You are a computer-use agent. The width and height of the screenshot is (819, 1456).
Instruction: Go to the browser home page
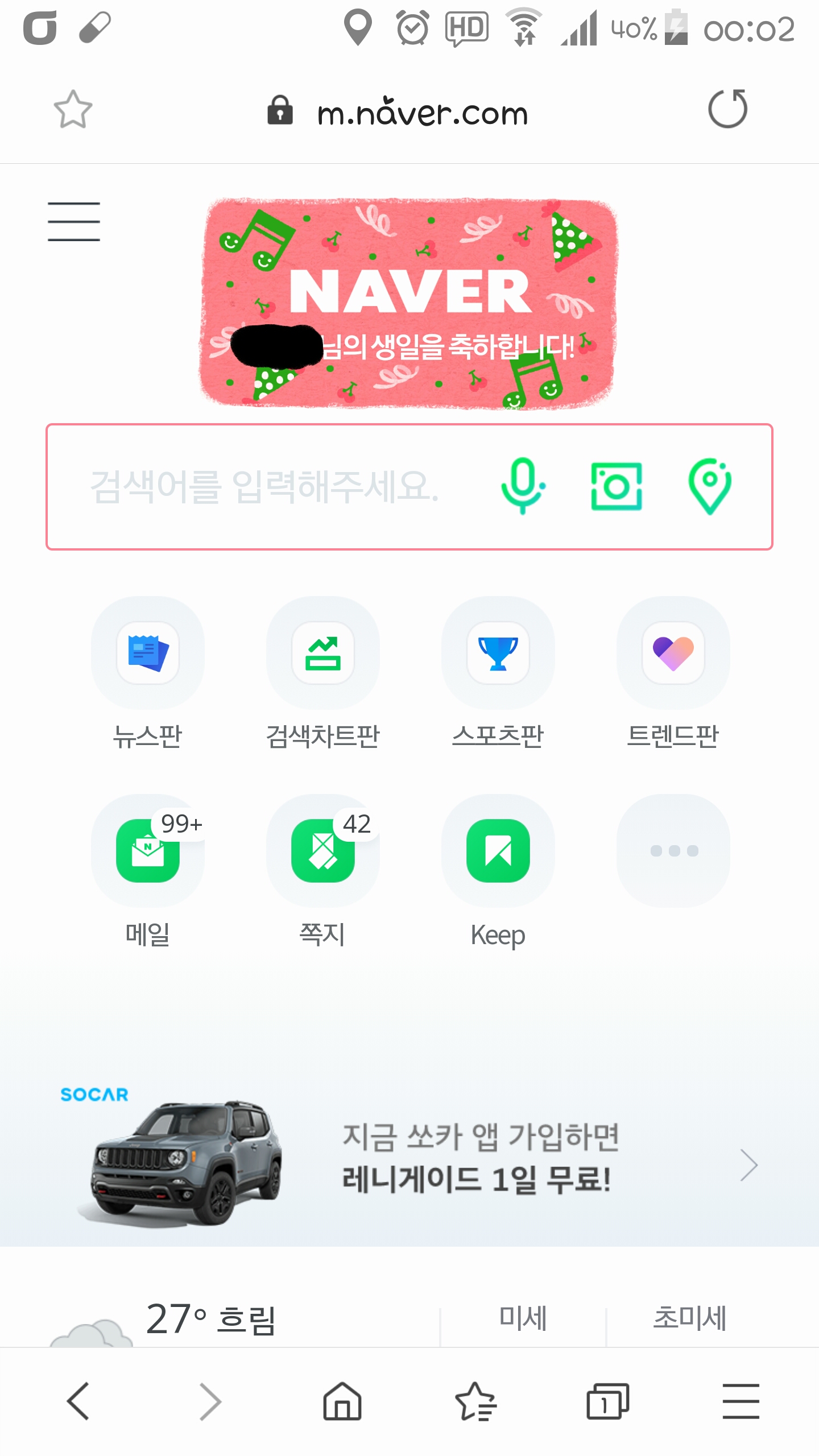[x=342, y=1401]
